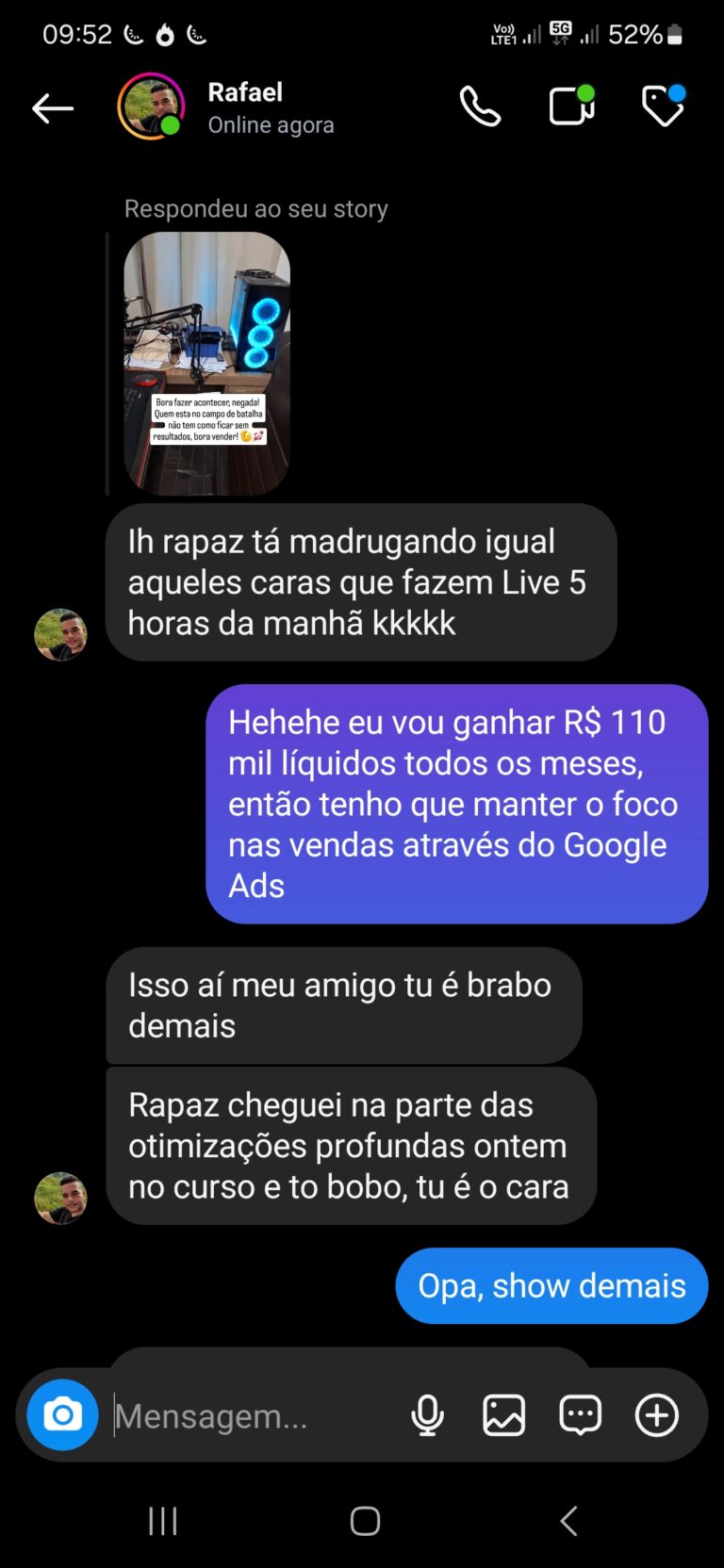Show recent apps from navigation bar

[163, 1520]
